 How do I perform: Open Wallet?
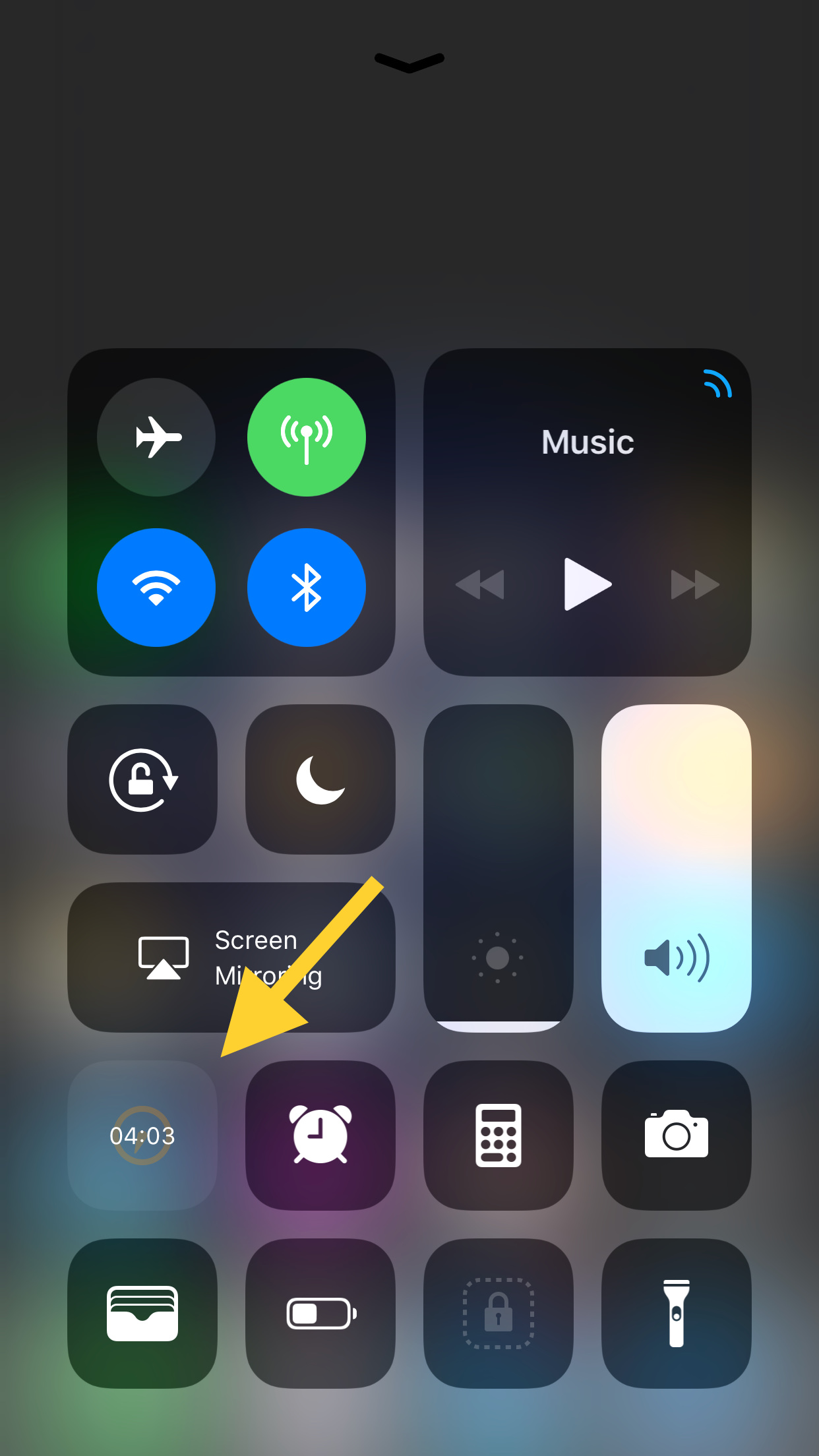(x=142, y=1314)
